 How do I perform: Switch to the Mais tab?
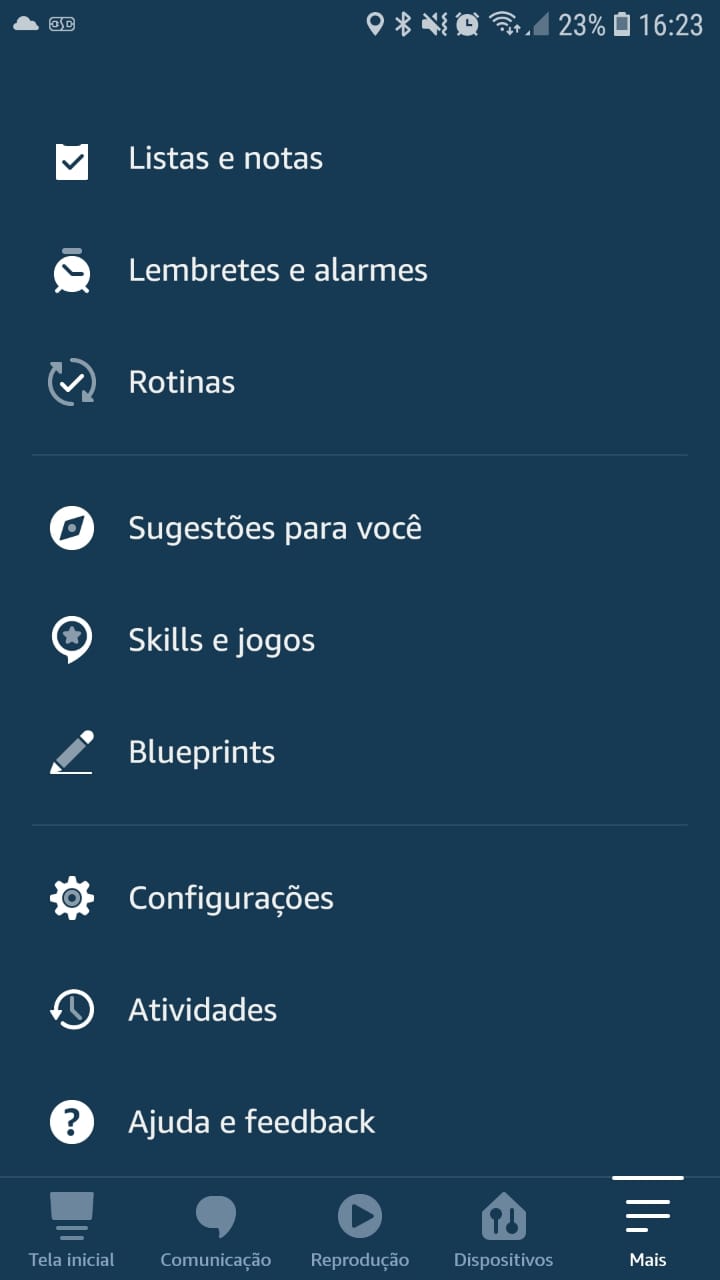[x=647, y=1220]
